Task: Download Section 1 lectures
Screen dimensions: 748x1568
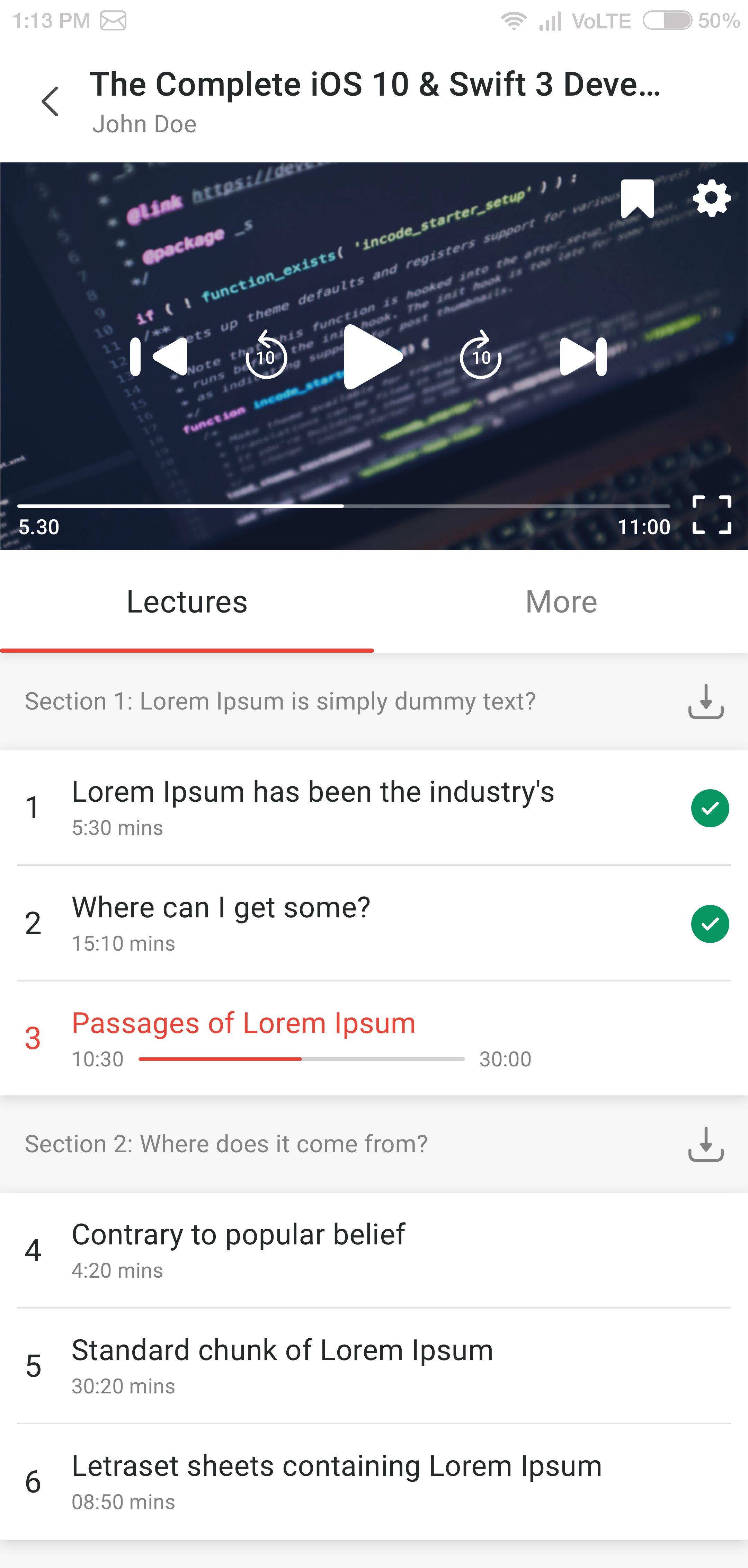Action: (706, 702)
